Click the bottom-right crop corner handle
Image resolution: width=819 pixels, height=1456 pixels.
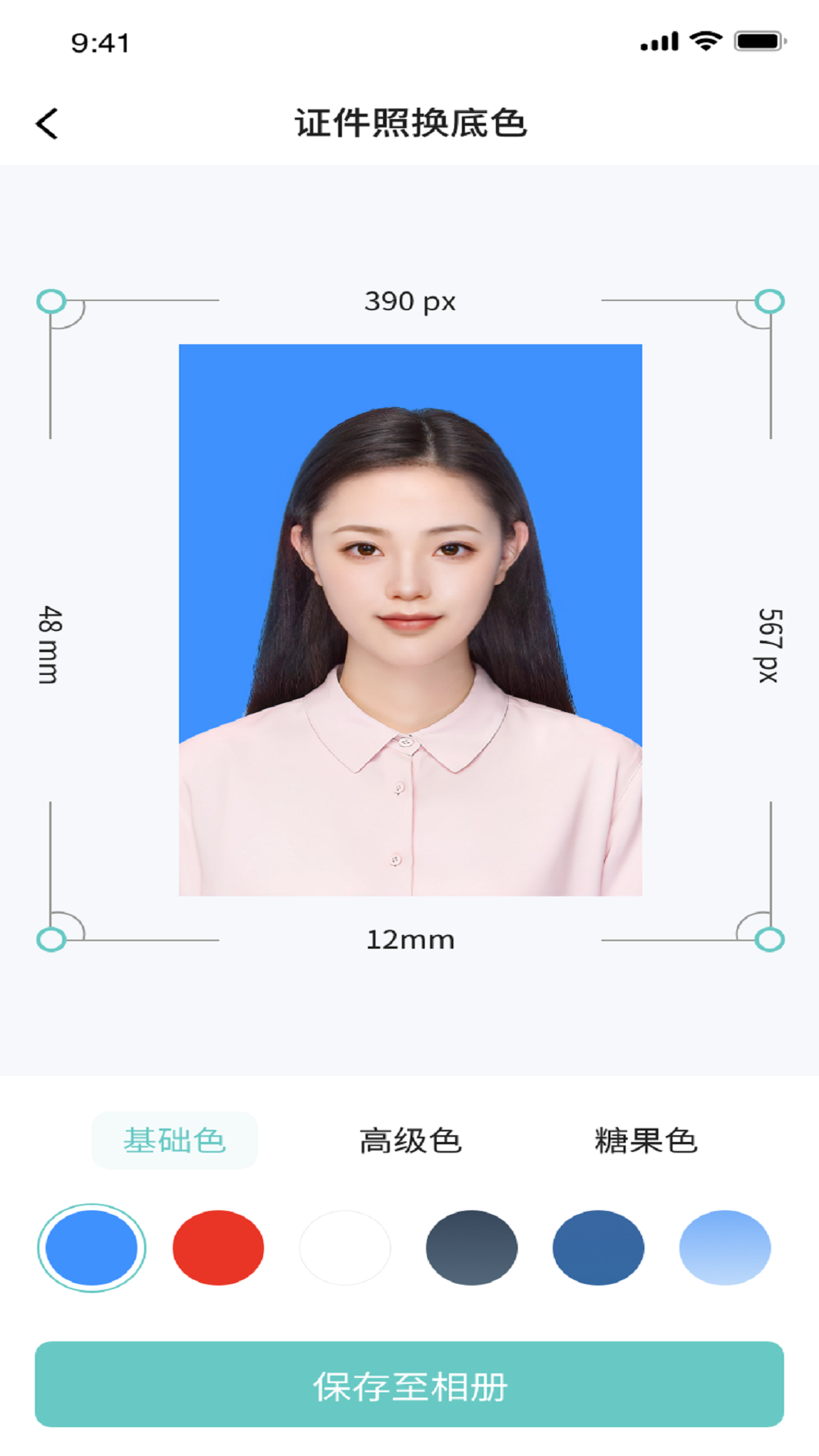pos(768,939)
